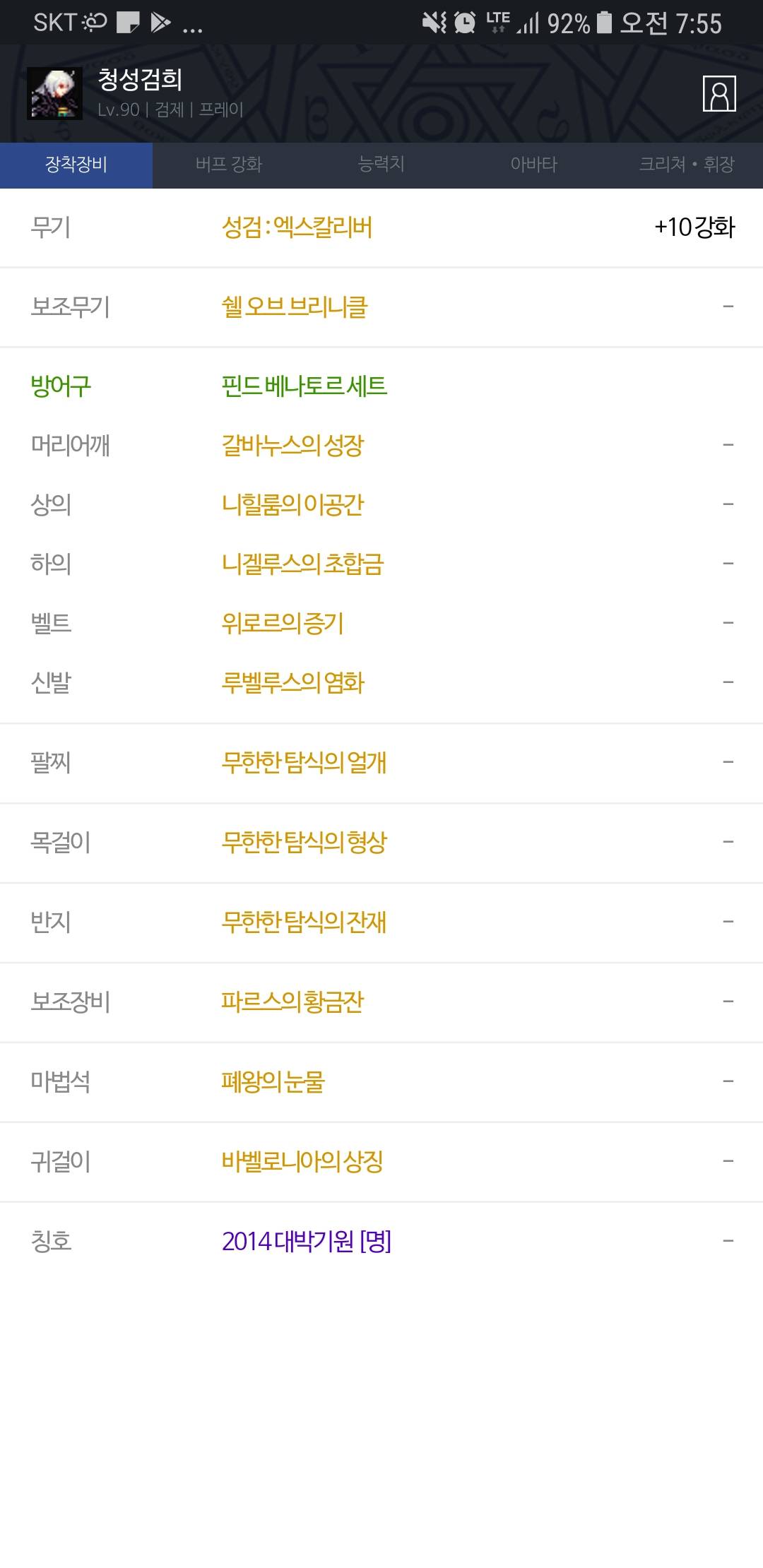This screenshot has width=763, height=1568.
Task: View magic stone 폐왕의 눈물
Action: point(381,1082)
